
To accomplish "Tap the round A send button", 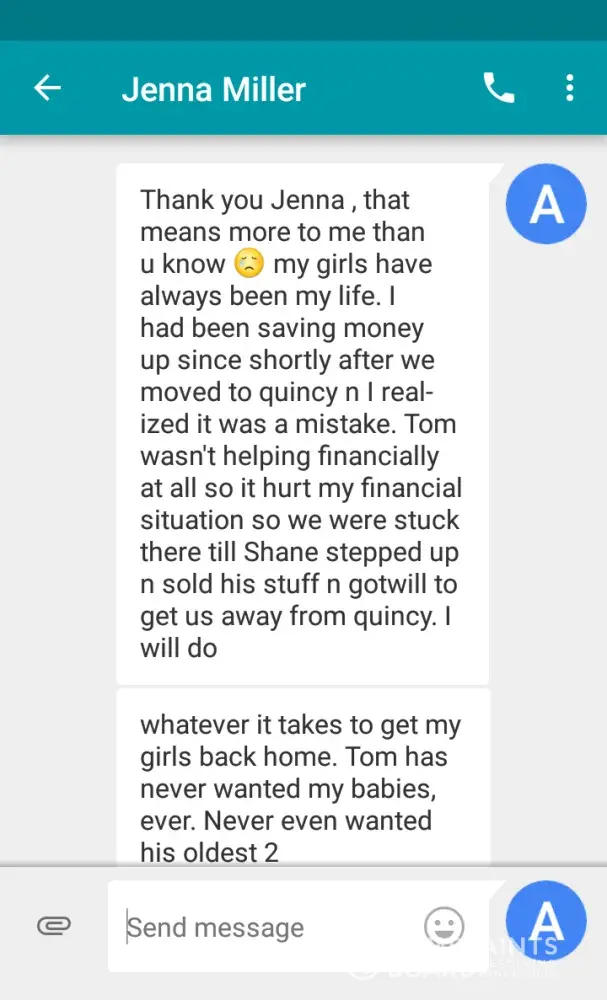I will (x=546, y=920).
